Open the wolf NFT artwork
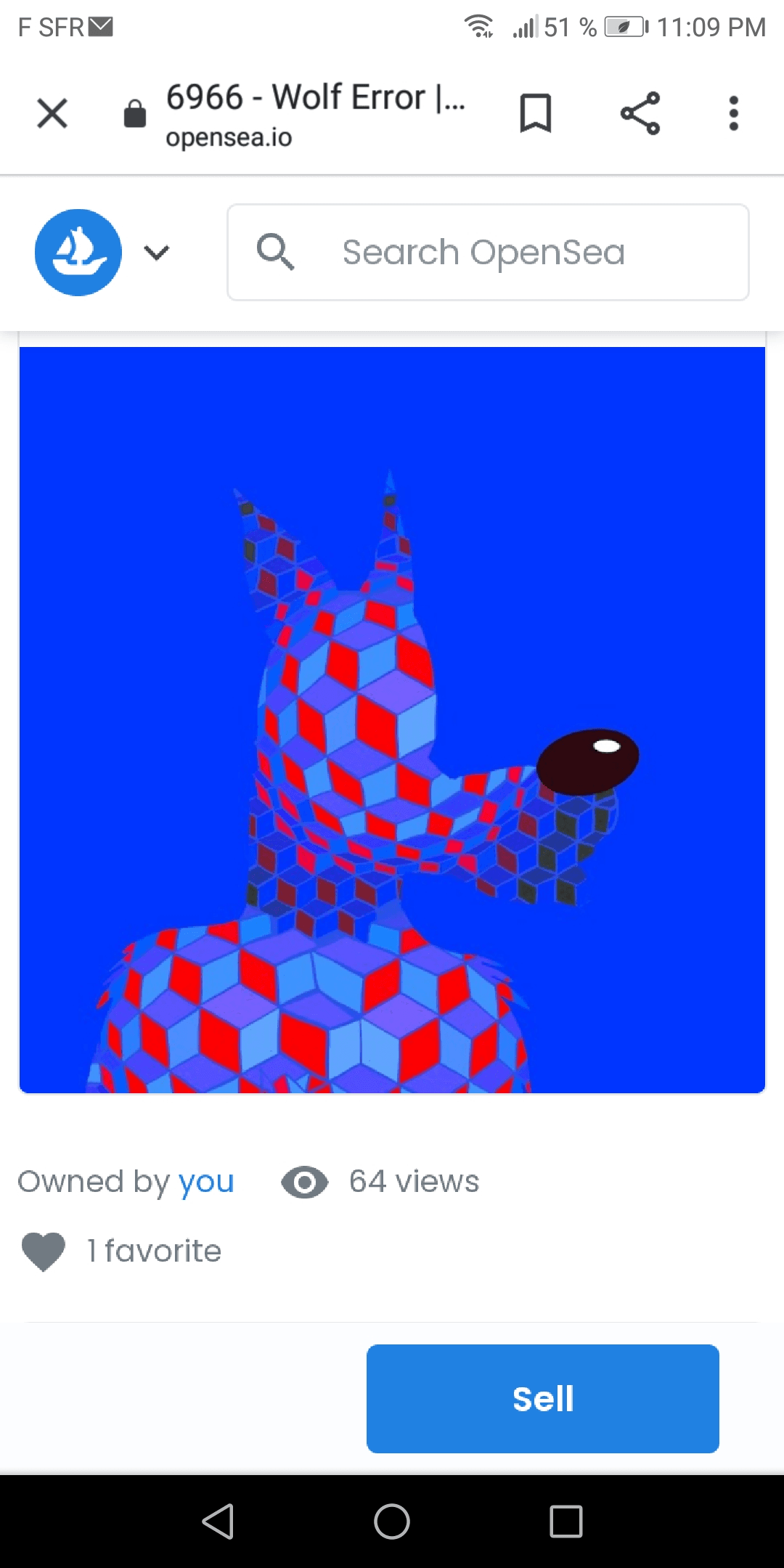Image resolution: width=784 pixels, height=1568 pixels. pos(392,719)
